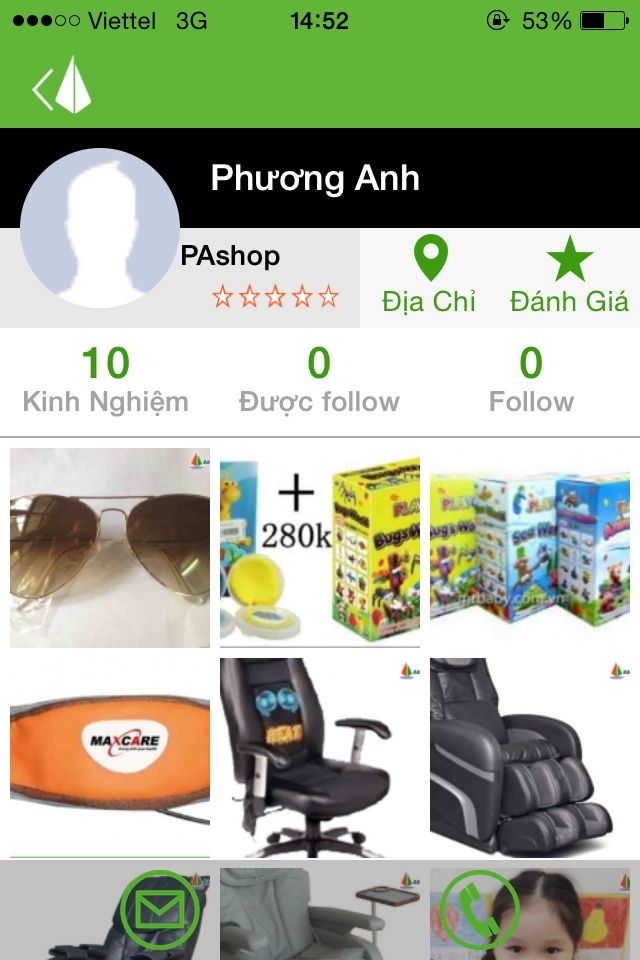Image resolution: width=640 pixels, height=960 pixels.
Task: Send a message with the envelope icon
Action: point(160,910)
